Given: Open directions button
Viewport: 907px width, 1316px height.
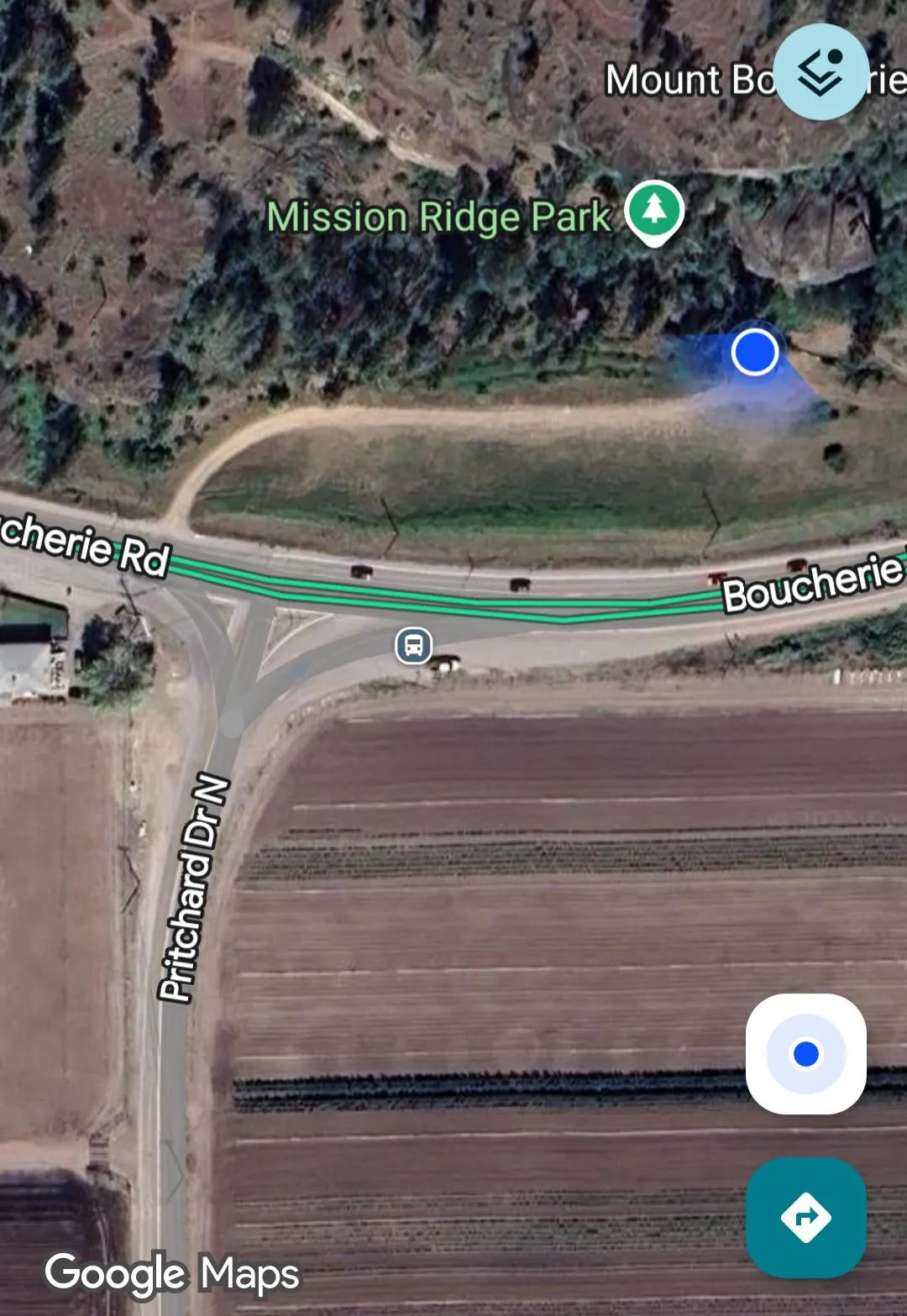Looking at the screenshot, I should [x=805, y=1217].
